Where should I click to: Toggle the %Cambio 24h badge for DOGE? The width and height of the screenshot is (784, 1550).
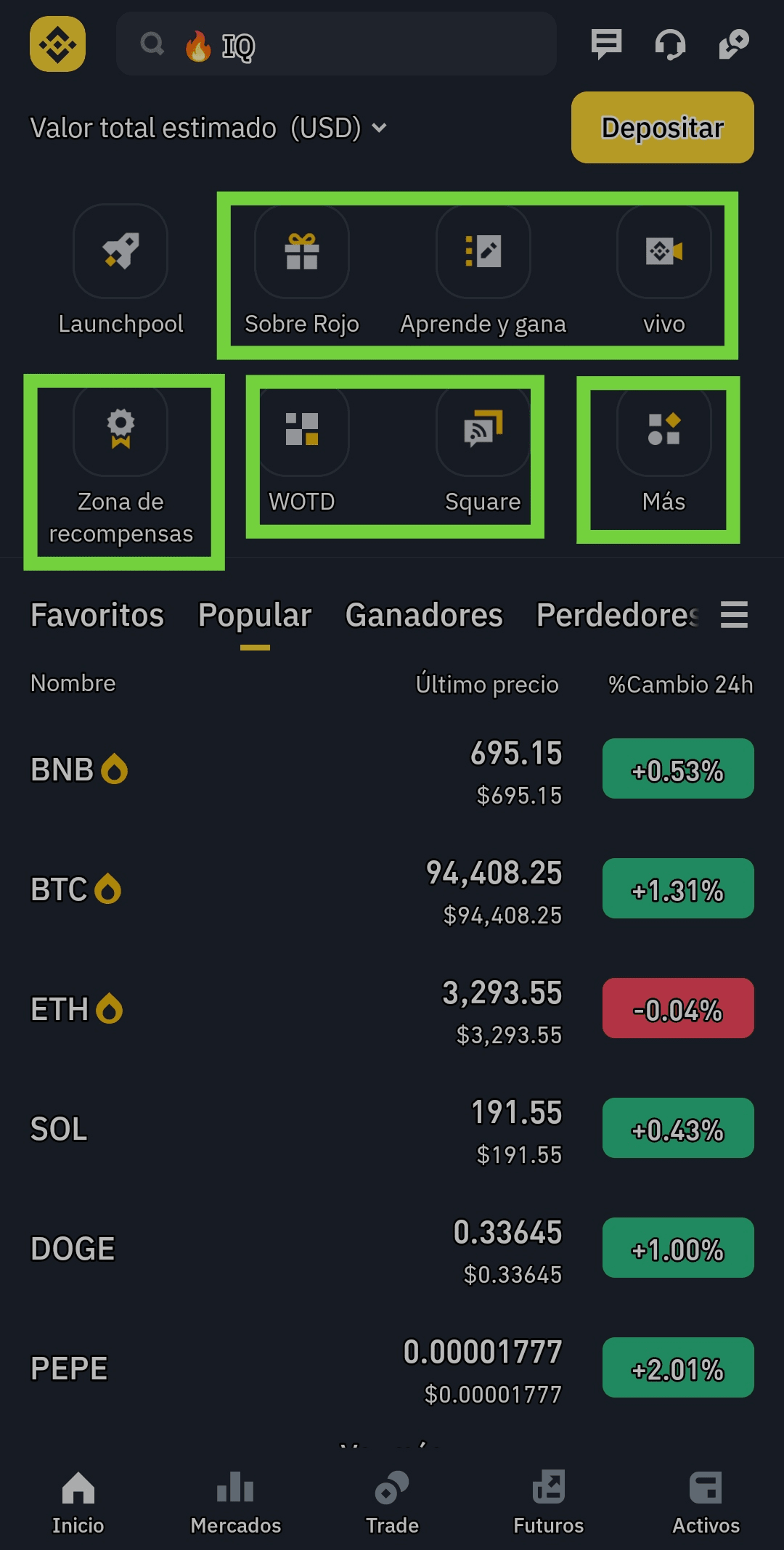coord(678,1248)
